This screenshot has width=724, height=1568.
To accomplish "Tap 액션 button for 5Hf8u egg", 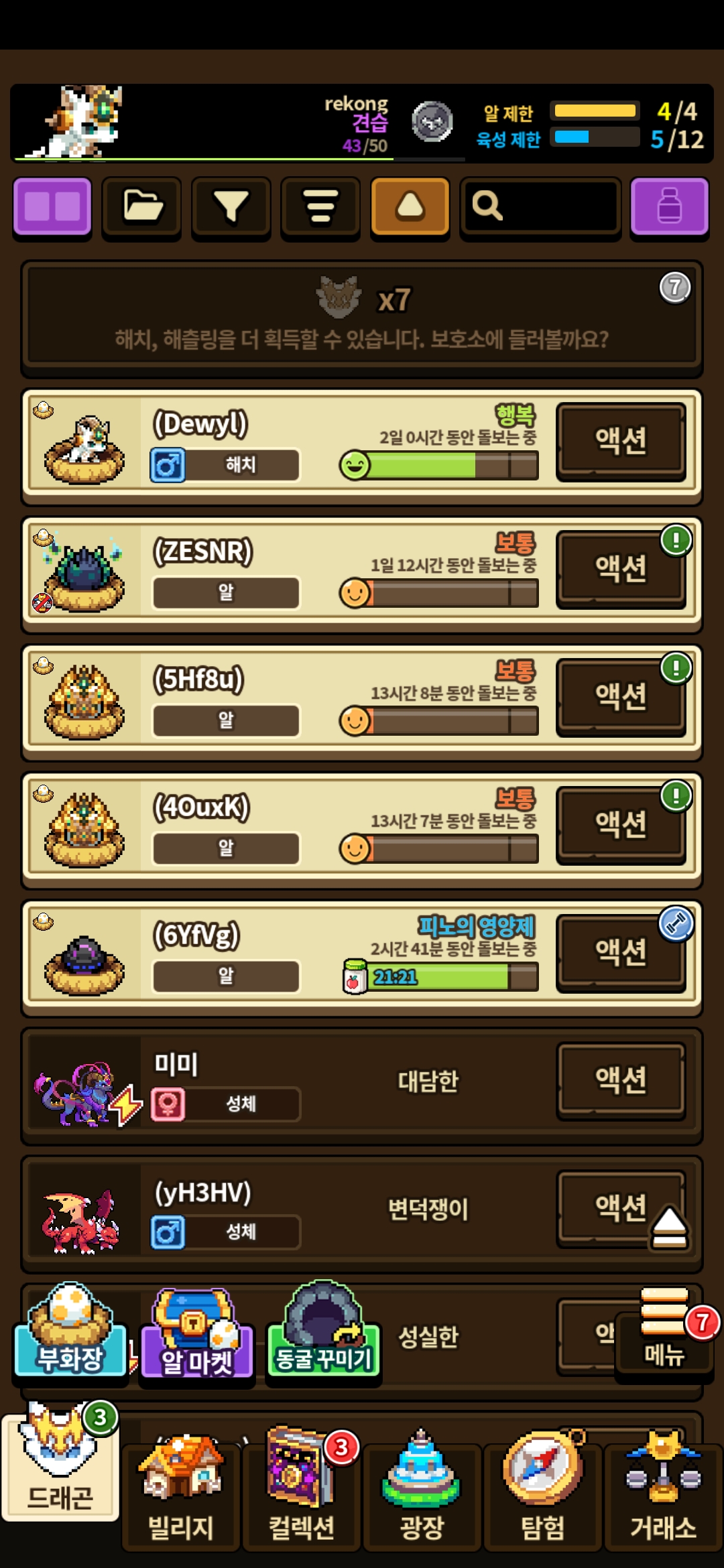I will point(621,697).
